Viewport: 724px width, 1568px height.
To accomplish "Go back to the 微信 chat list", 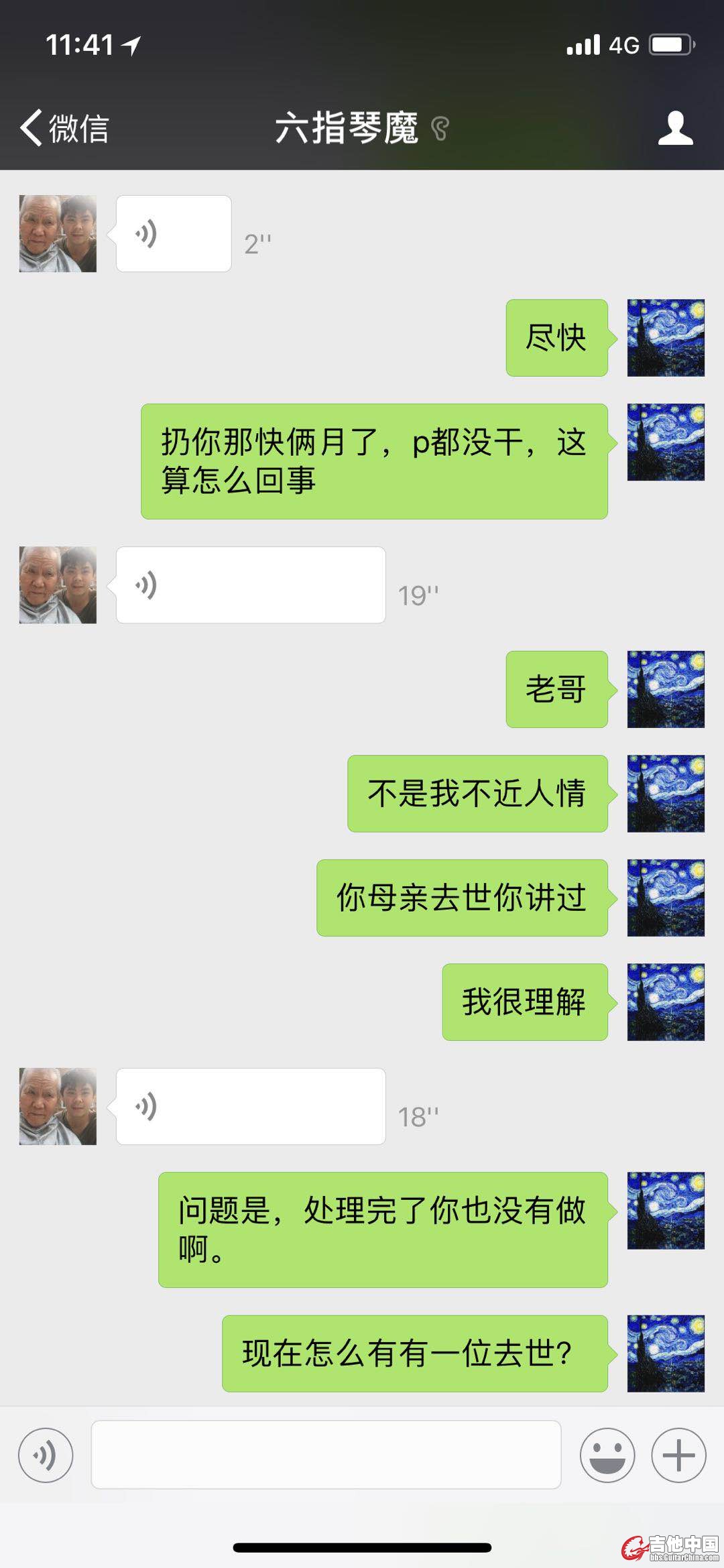I will [64, 127].
